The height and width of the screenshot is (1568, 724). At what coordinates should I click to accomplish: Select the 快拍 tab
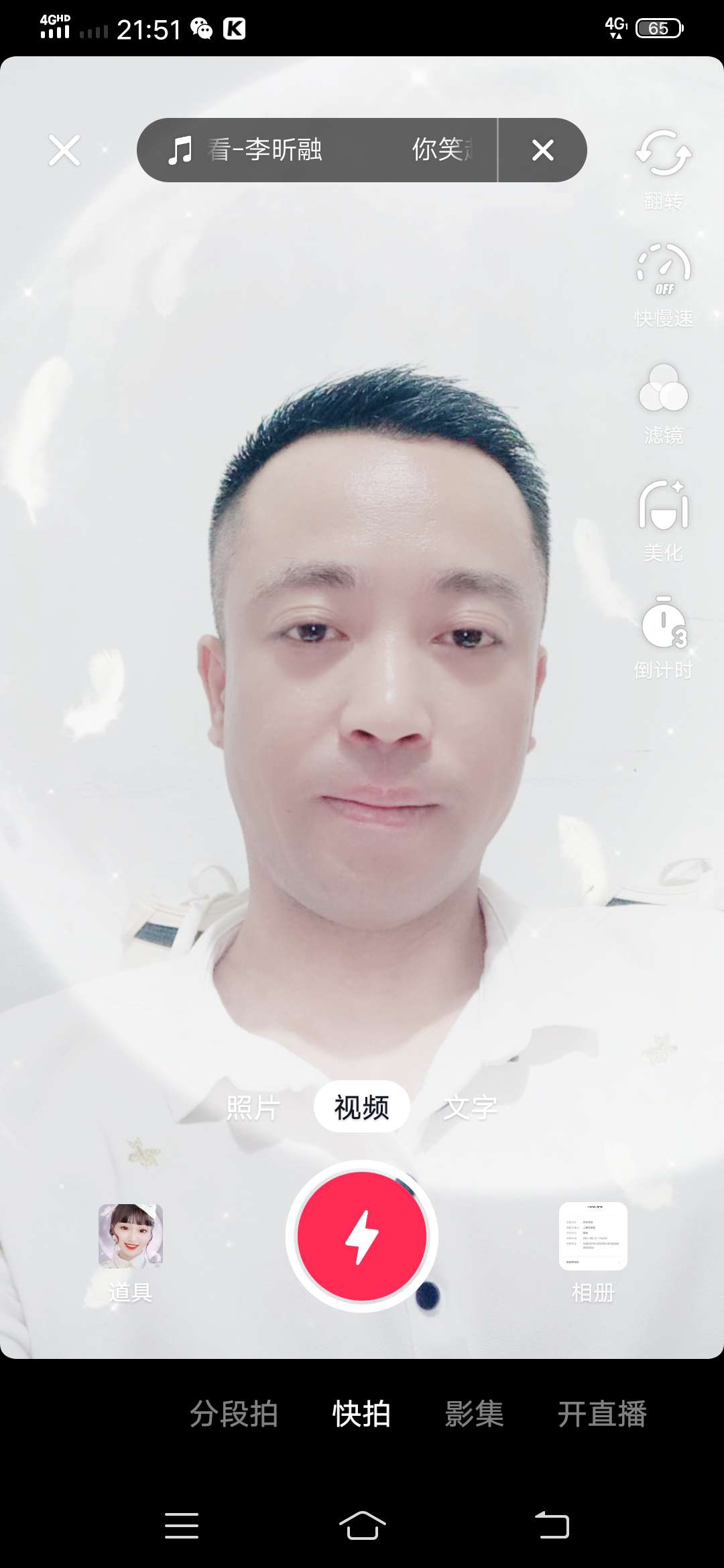[x=361, y=1414]
